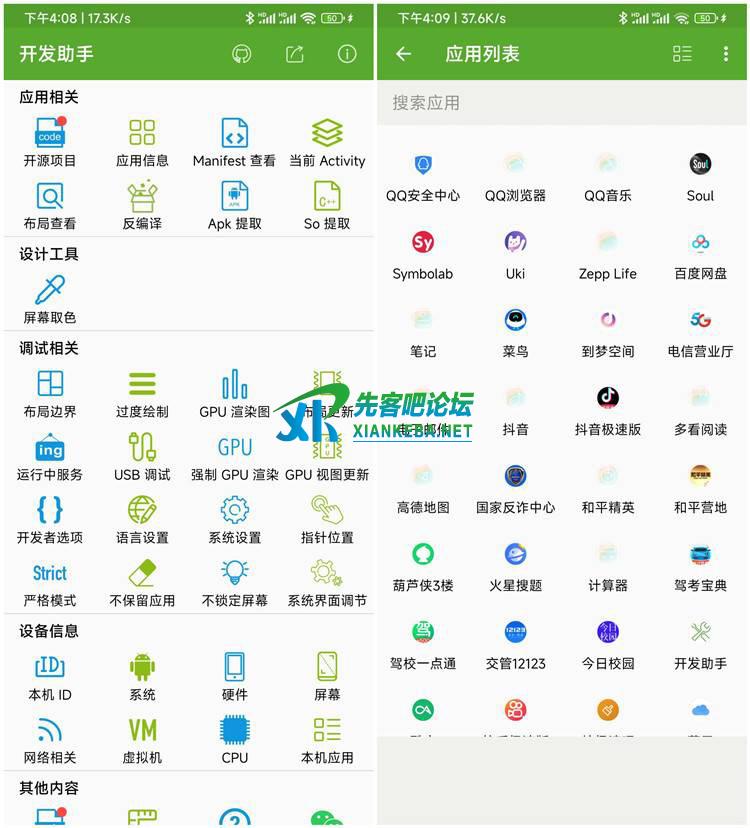This screenshot has width=750, height=828.
Task: Select QQ安全中心 in the app list
Action: pyautogui.click(x=423, y=177)
